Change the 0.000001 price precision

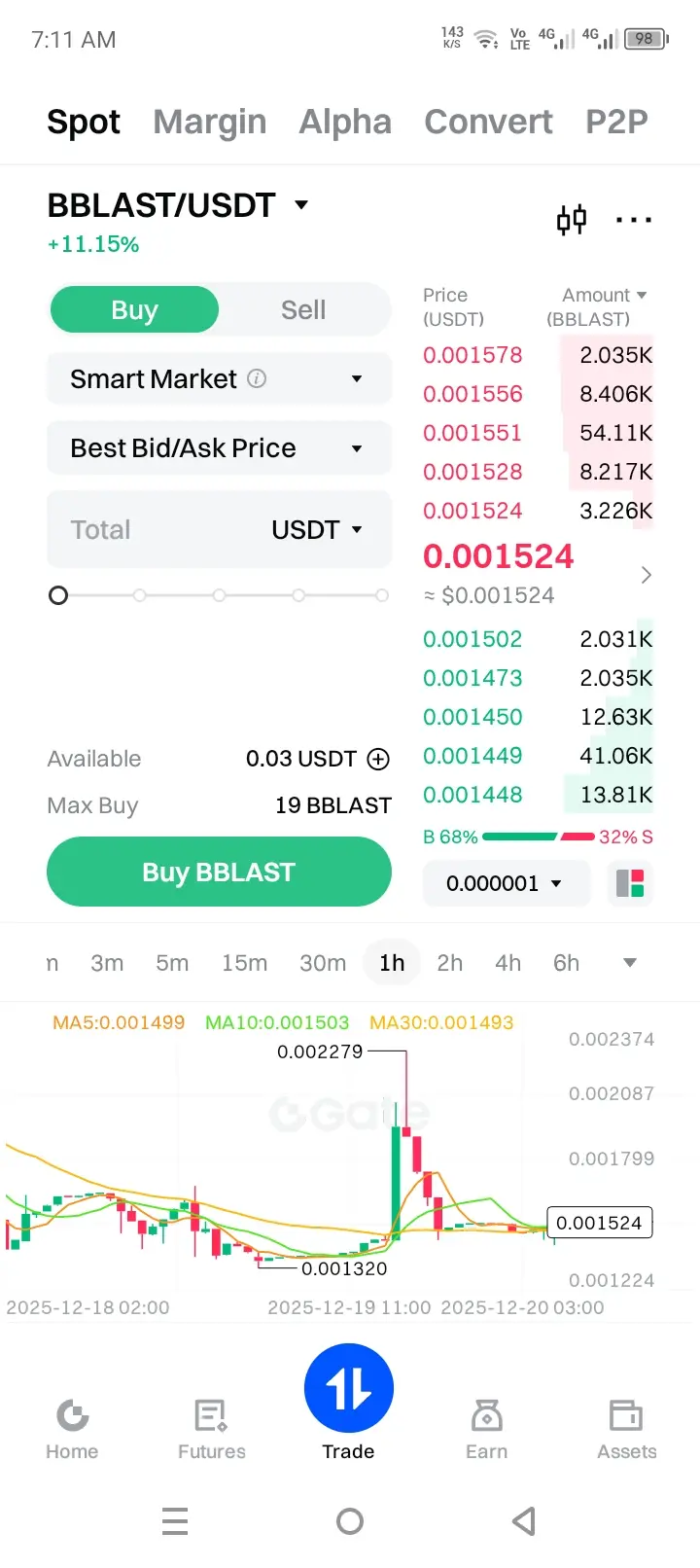point(506,883)
